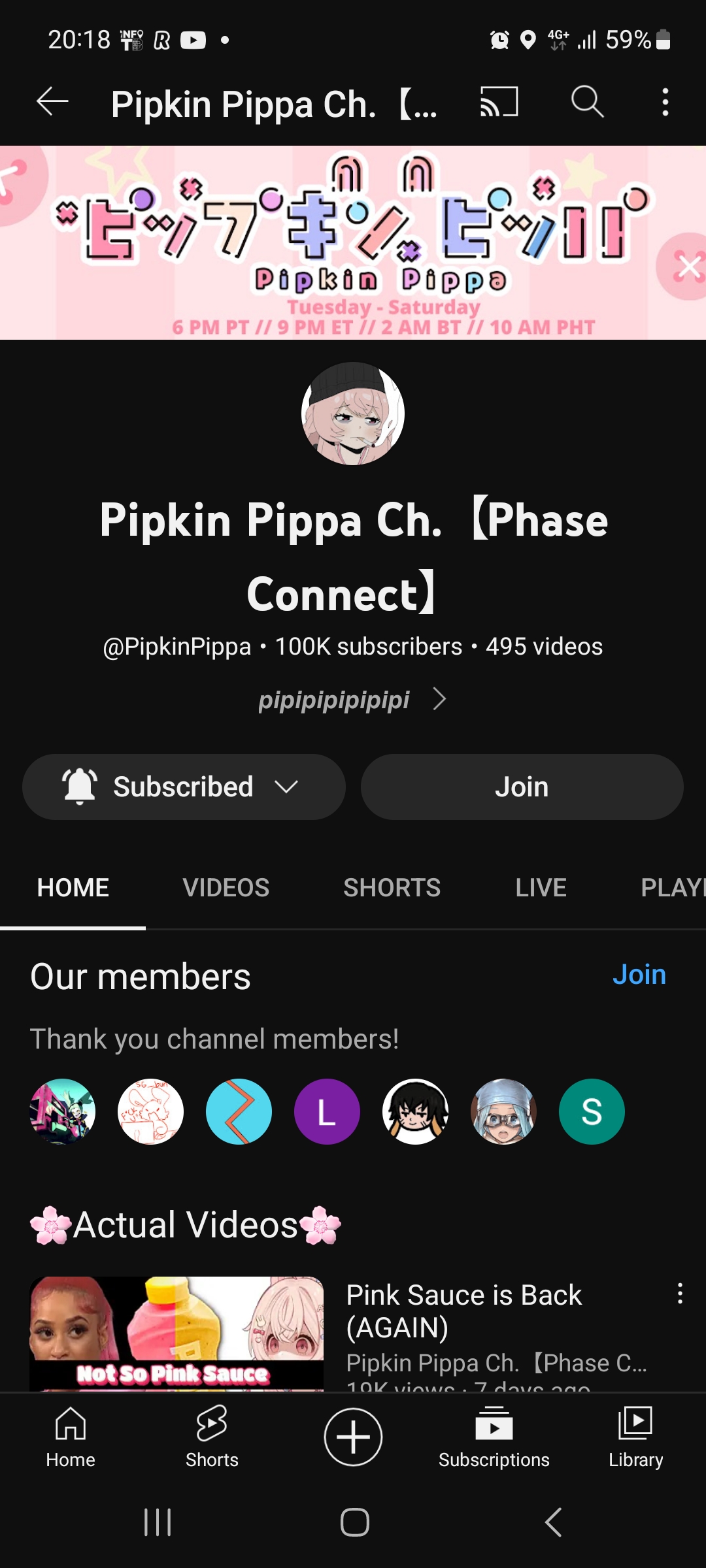Tap the blue Join link beside Our members
Viewport: 706px width, 1568px height.
click(x=639, y=975)
